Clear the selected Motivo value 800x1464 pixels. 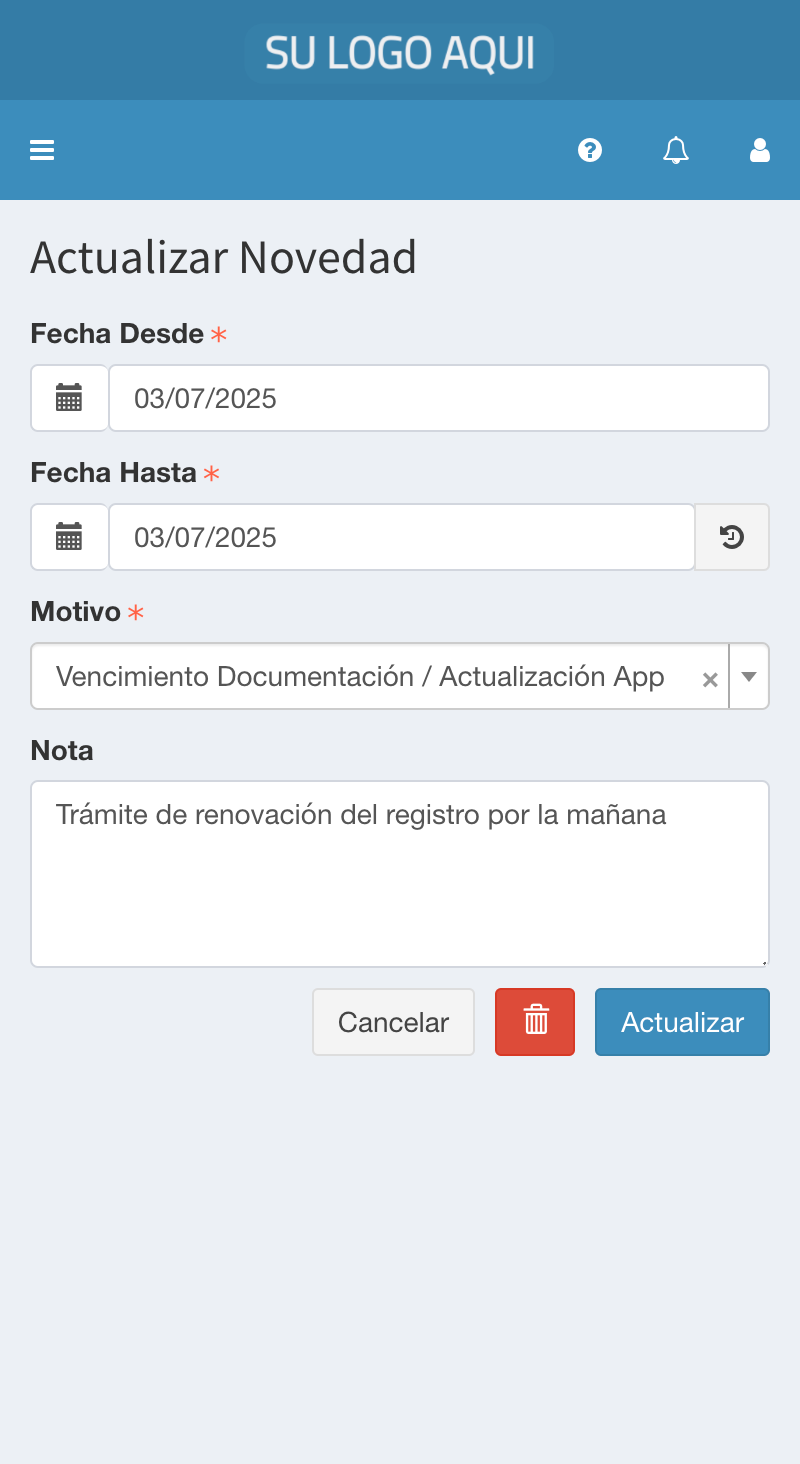(710, 680)
